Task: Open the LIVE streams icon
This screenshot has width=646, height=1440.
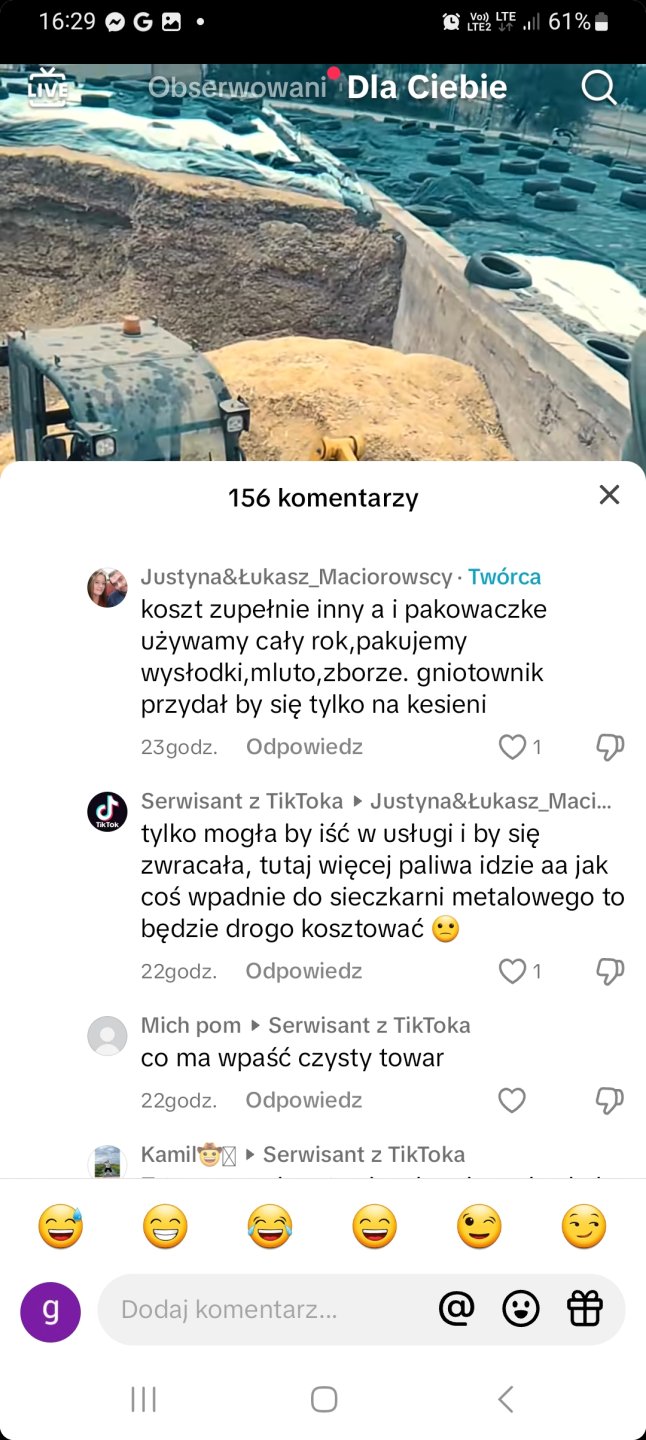Action: [x=47, y=88]
